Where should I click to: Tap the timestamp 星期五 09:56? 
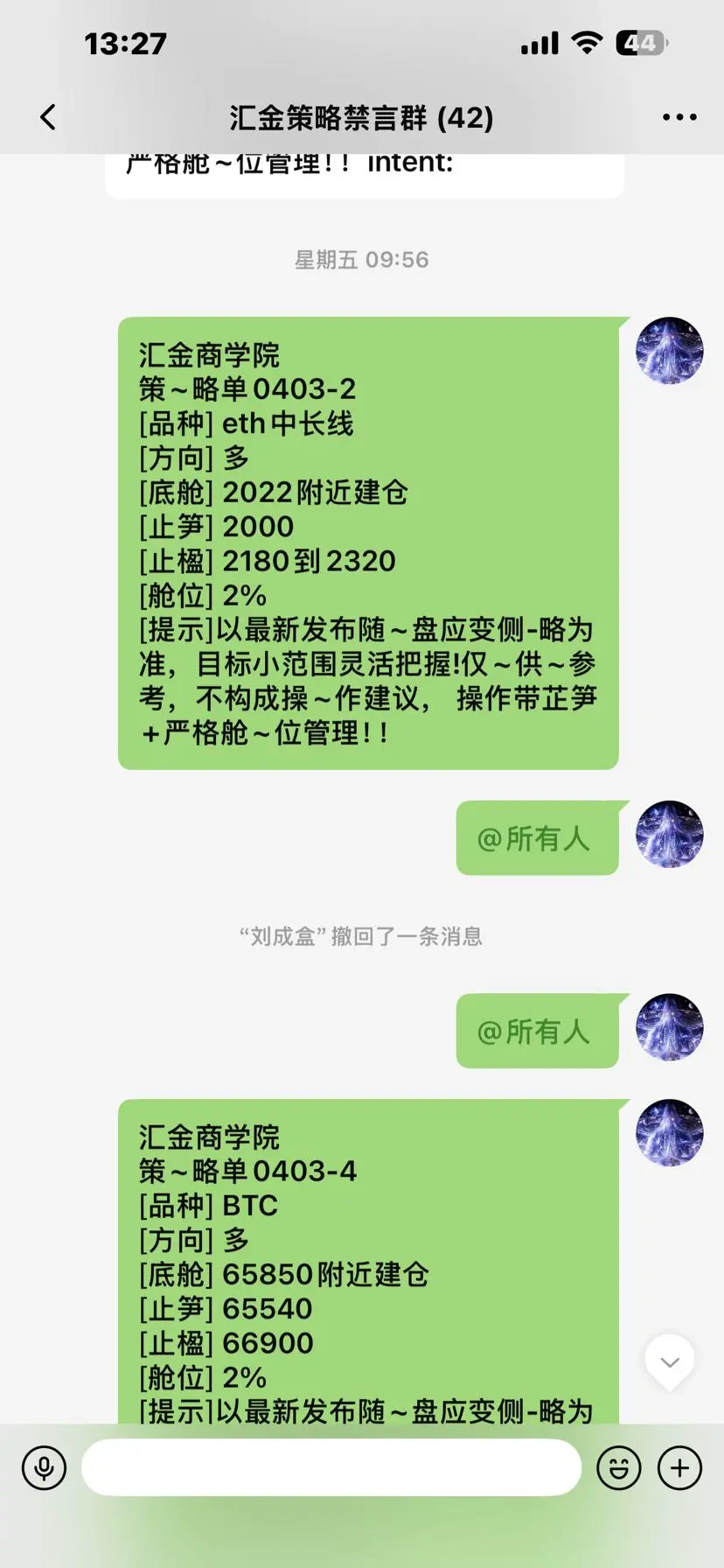point(362,259)
